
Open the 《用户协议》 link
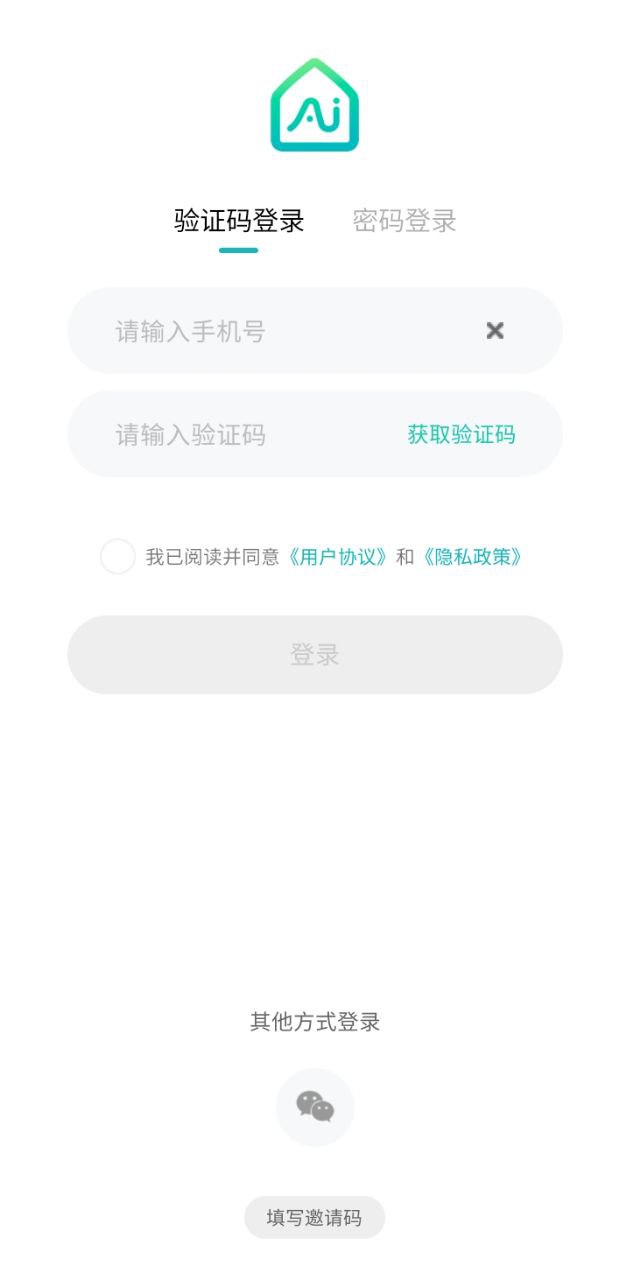coord(336,557)
